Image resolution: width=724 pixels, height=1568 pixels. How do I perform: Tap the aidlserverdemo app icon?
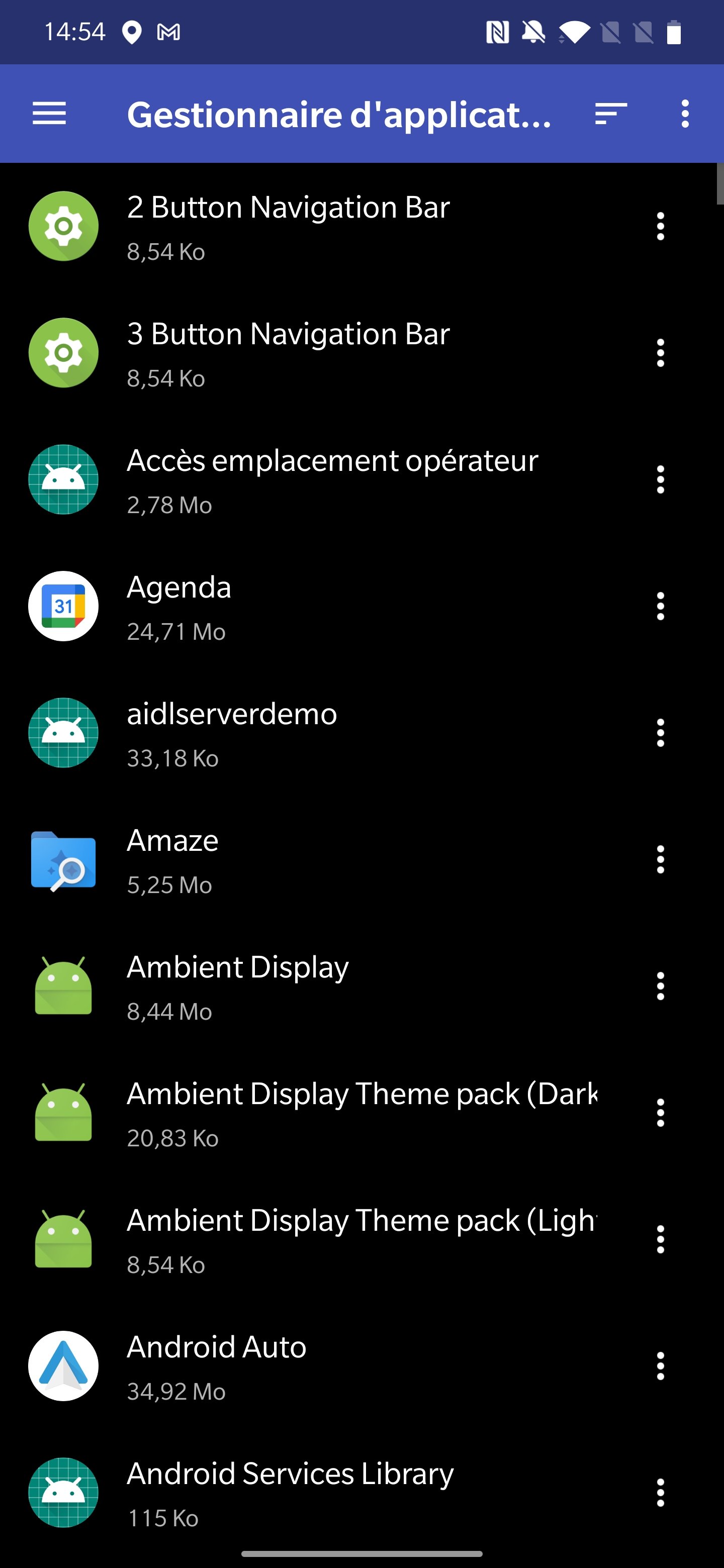[x=63, y=733]
